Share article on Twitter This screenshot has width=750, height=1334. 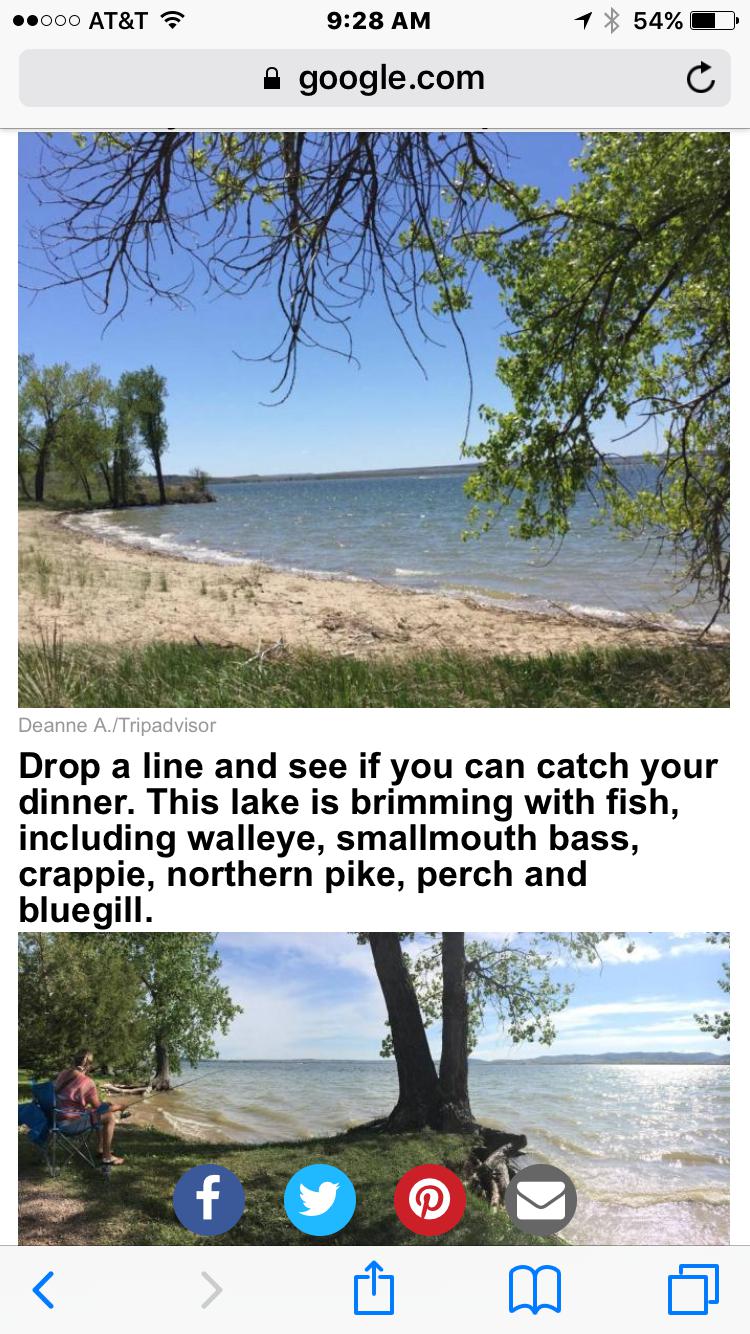(319, 1200)
